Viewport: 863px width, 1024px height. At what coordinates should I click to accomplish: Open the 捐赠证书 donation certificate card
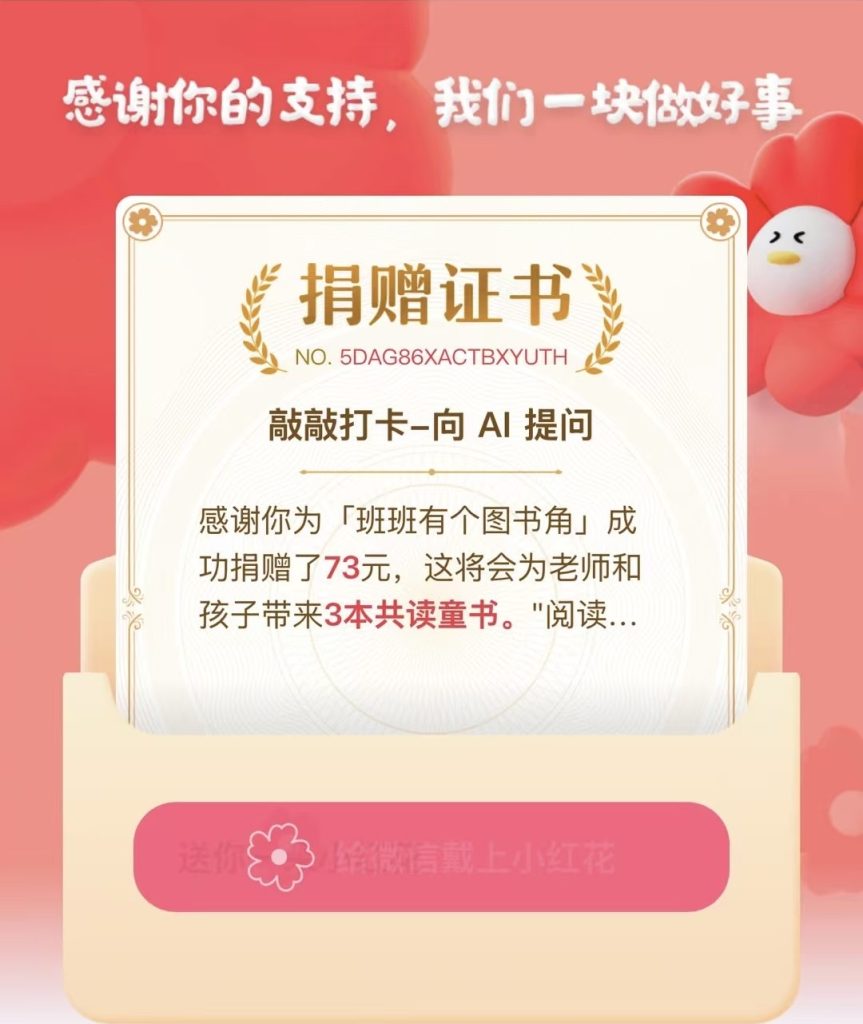coord(431,460)
